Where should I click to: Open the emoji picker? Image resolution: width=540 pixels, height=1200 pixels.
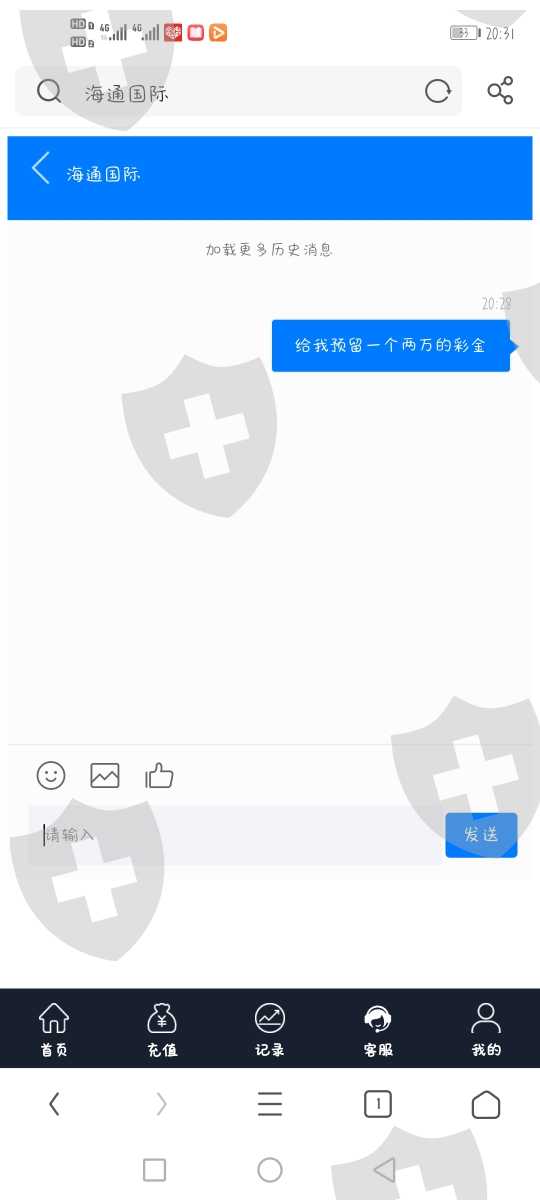pyautogui.click(x=51, y=775)
